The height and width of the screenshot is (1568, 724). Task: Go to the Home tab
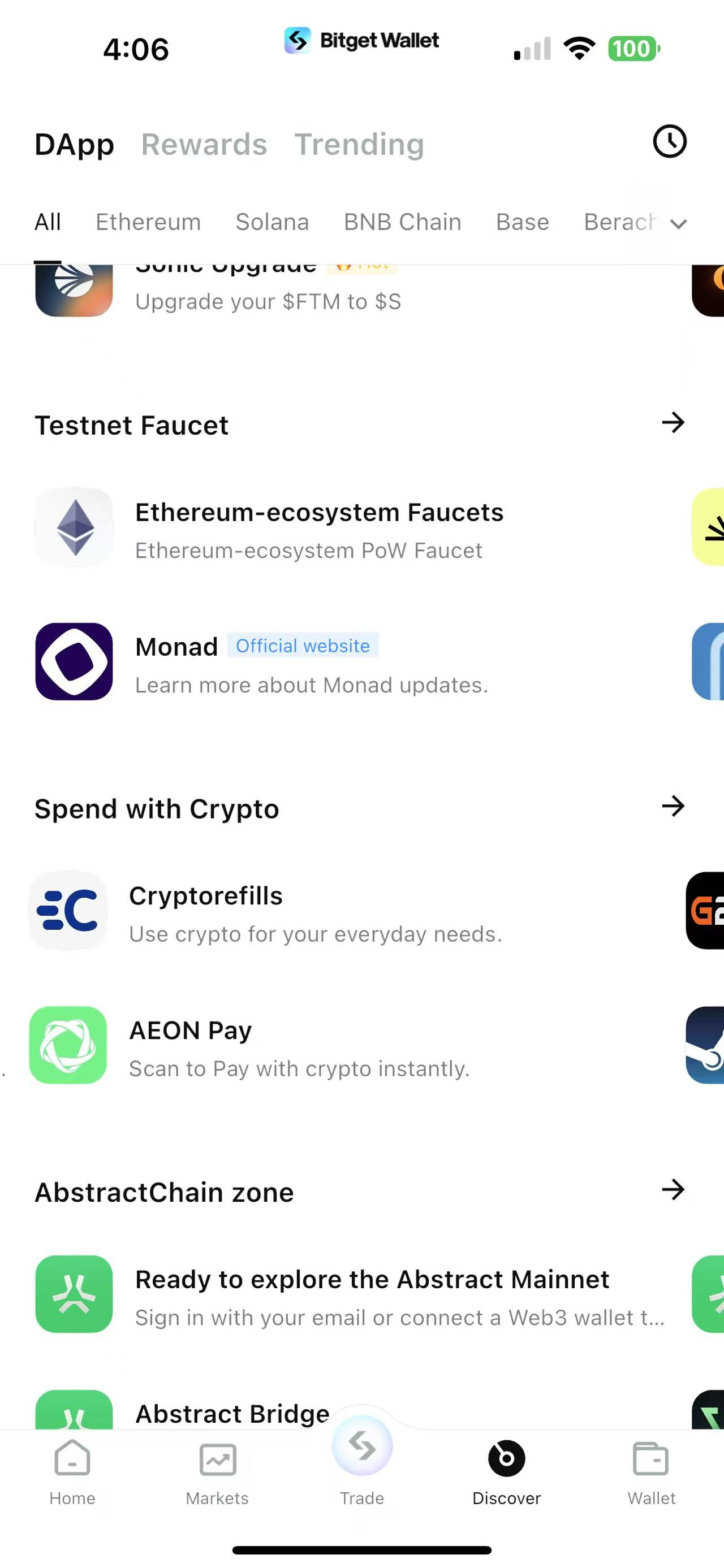[x=72, y=1471]
